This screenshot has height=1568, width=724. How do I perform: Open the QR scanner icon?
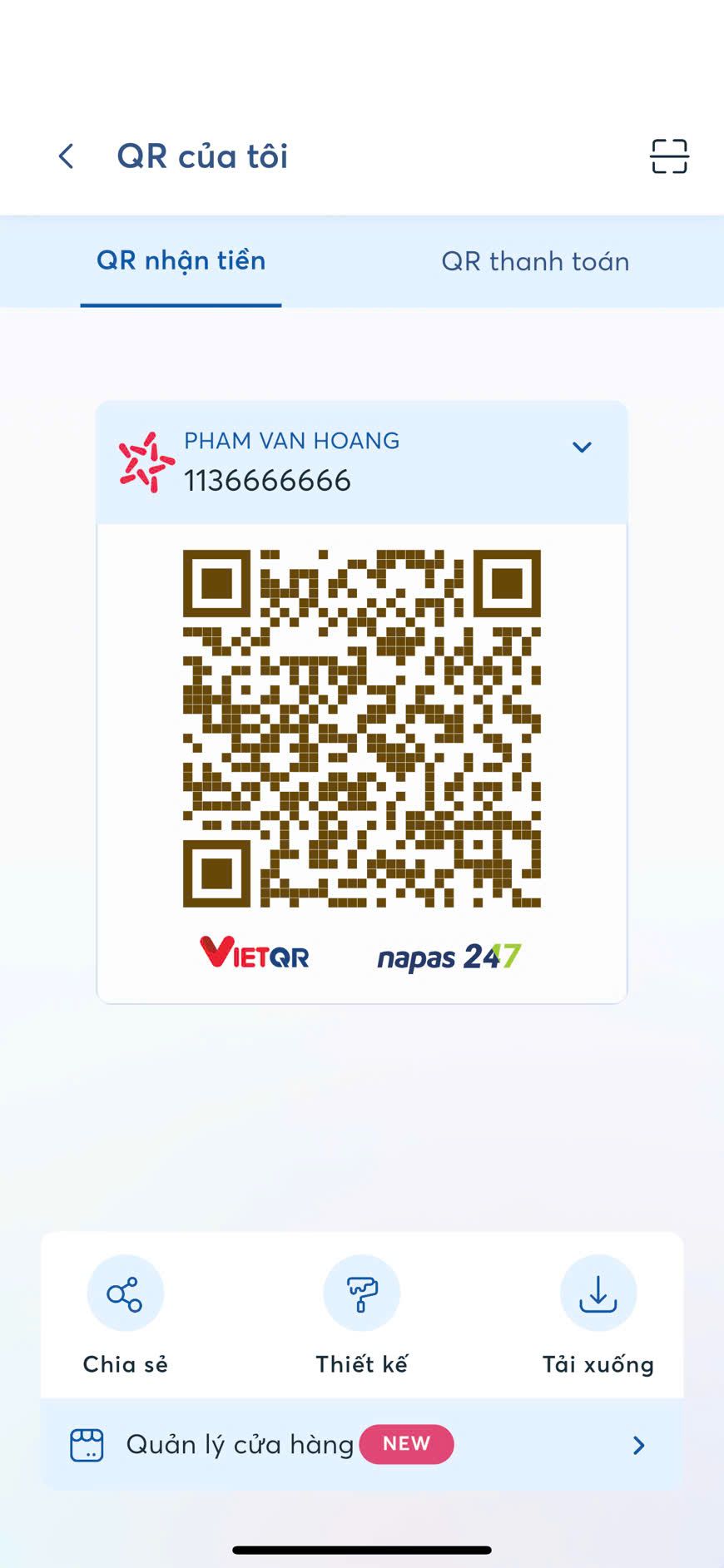669,156
